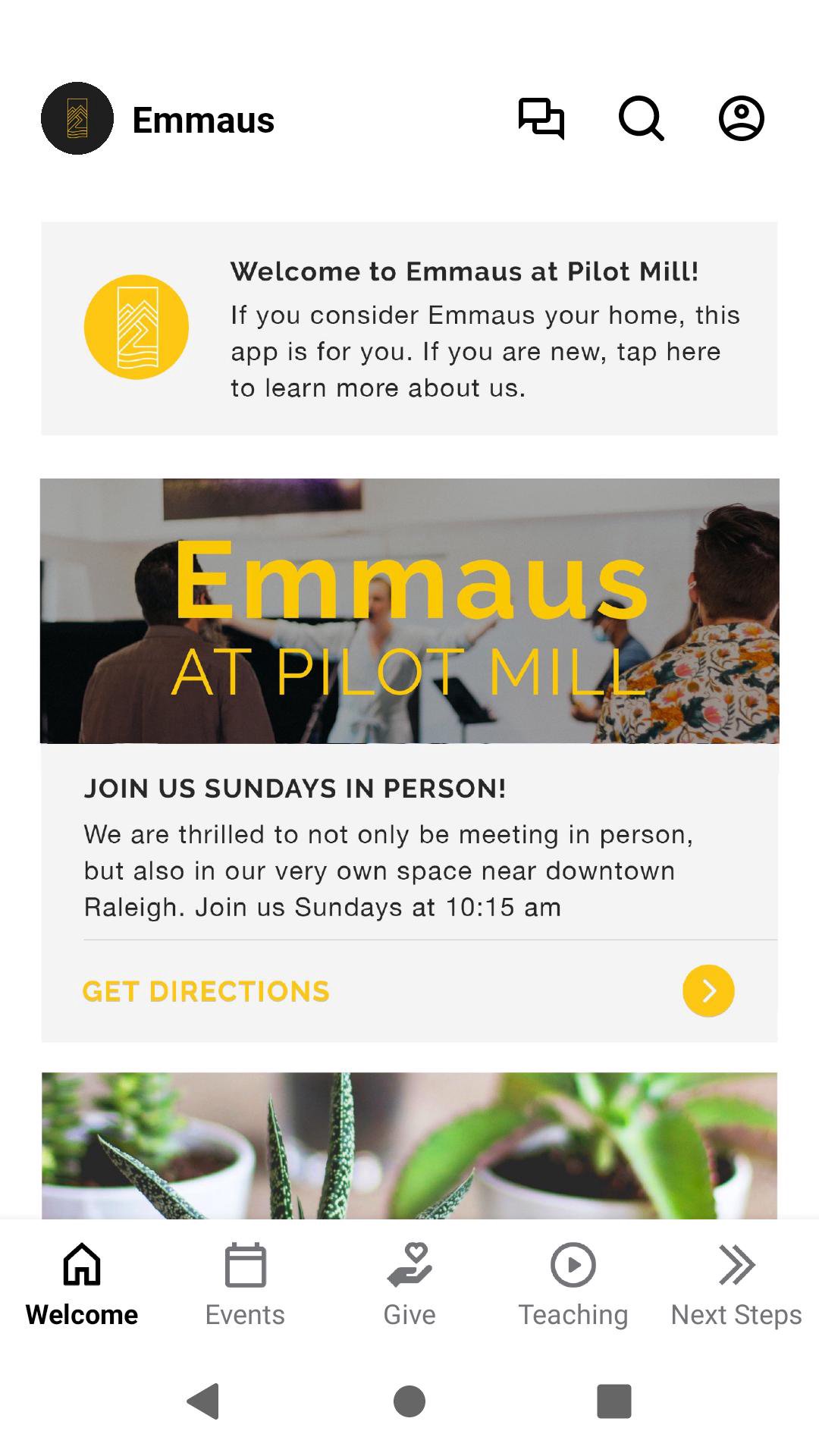Open the messages chat icon
Image resolution: width=819 pixels, height=1456 pixels.
tap(541, 119)
